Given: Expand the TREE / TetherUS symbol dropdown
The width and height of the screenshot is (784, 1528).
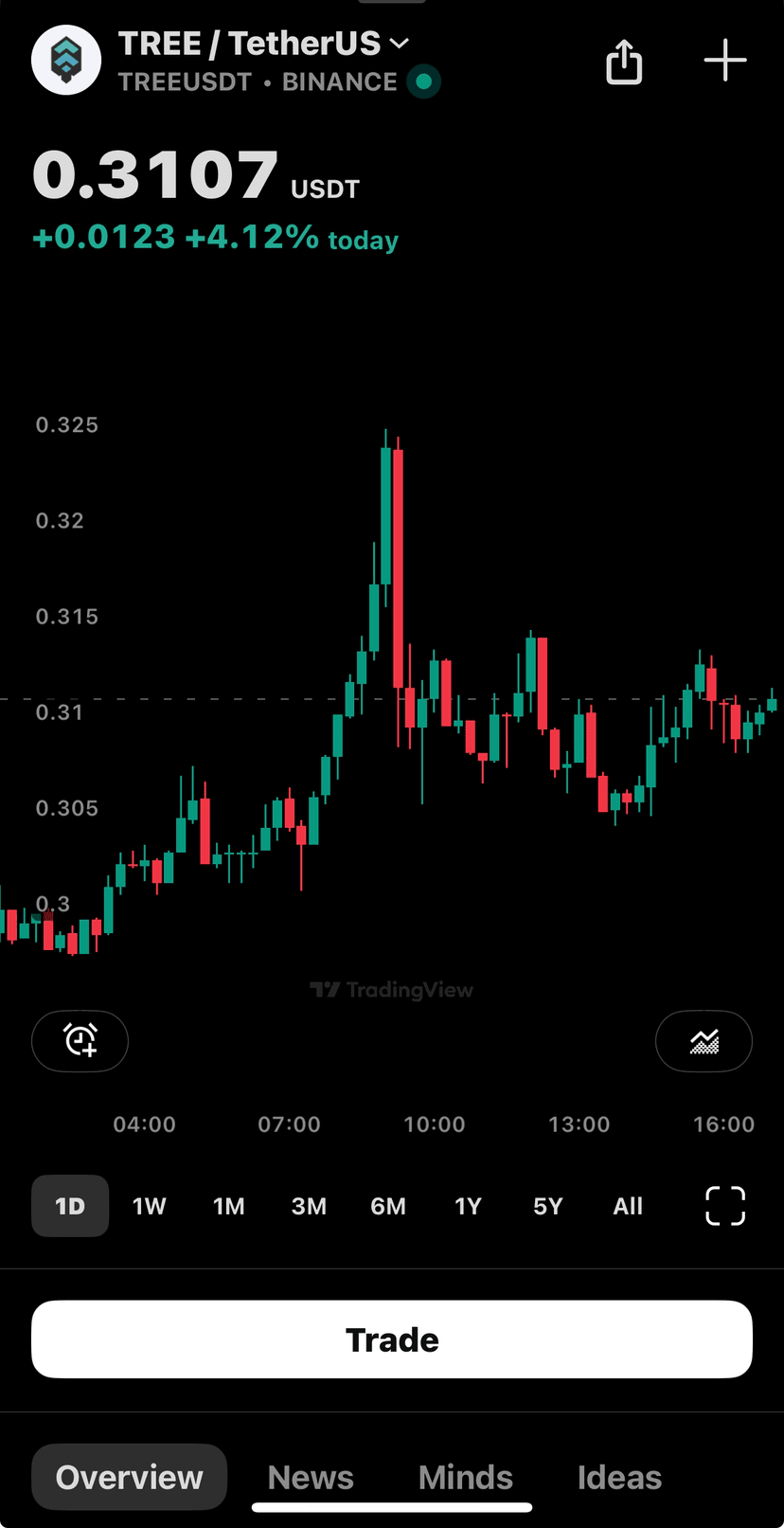Looking at the screenshot, I should 264,44.
